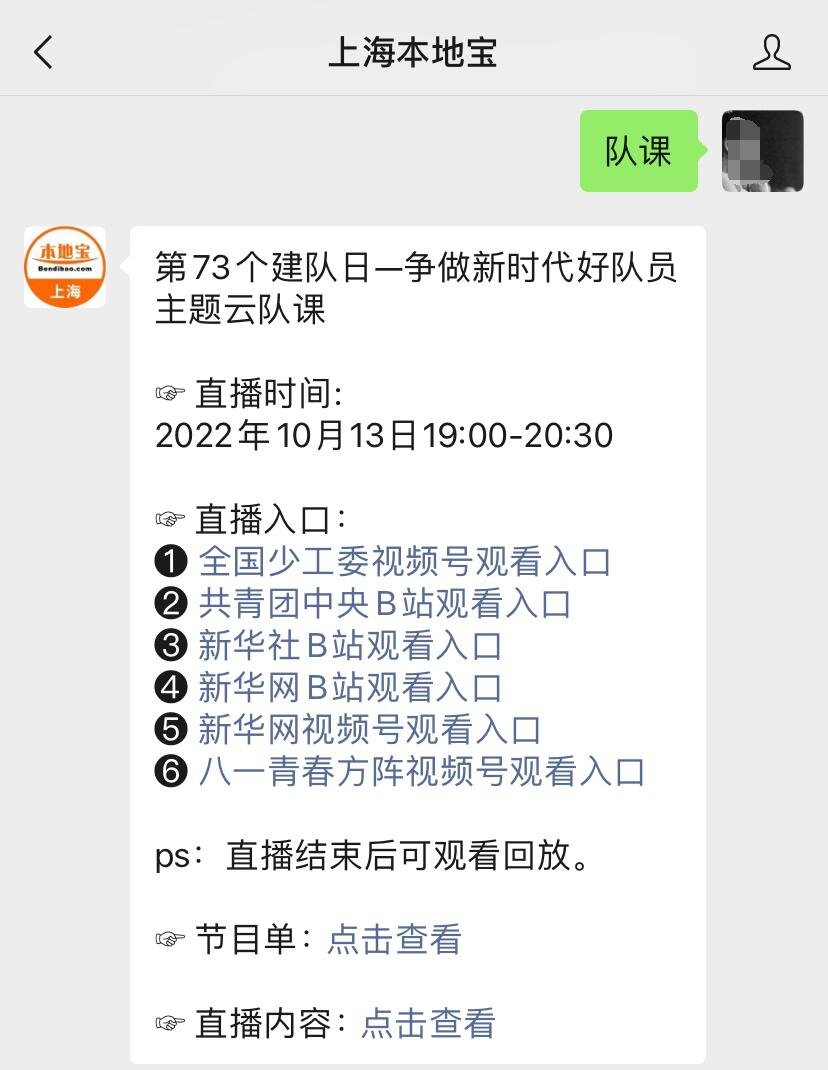The width and height of the screenshot is (828, 1070).
Task: View 直播内容 via 点击查看
Action: pos(428,1024)
